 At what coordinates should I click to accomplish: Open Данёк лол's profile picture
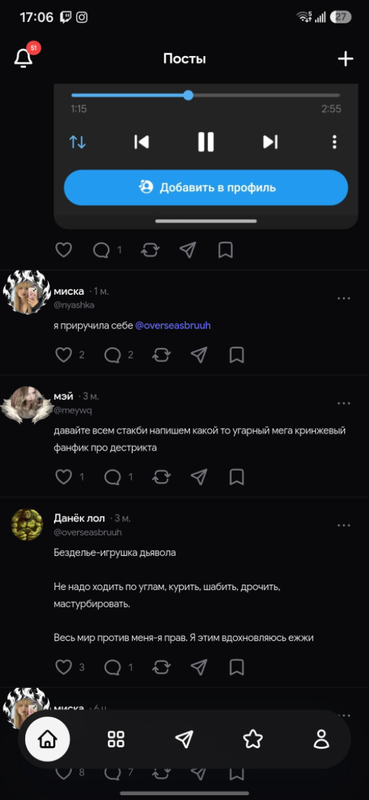[27, 524]
